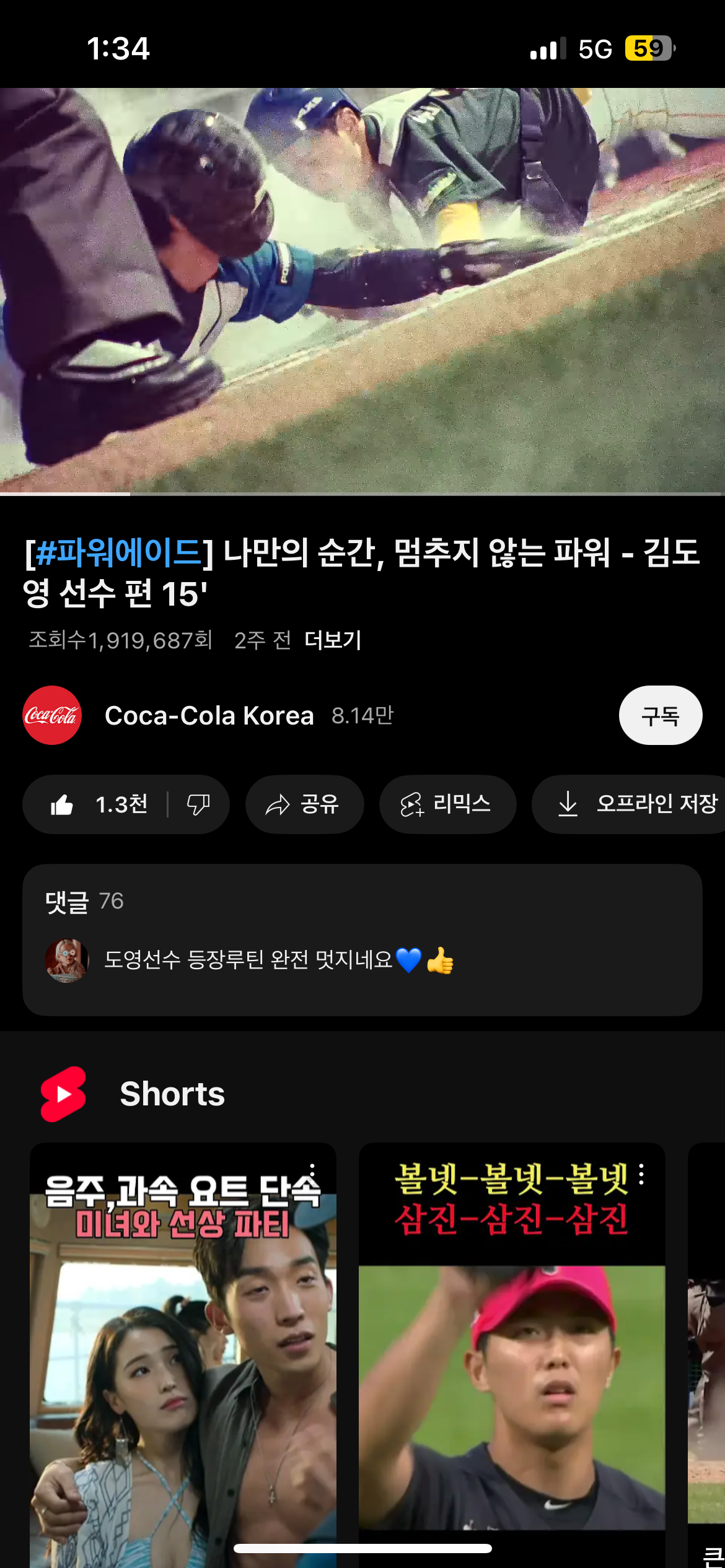
Task: Subscribe with the 구독 button
Action: [x=660, y=716]
